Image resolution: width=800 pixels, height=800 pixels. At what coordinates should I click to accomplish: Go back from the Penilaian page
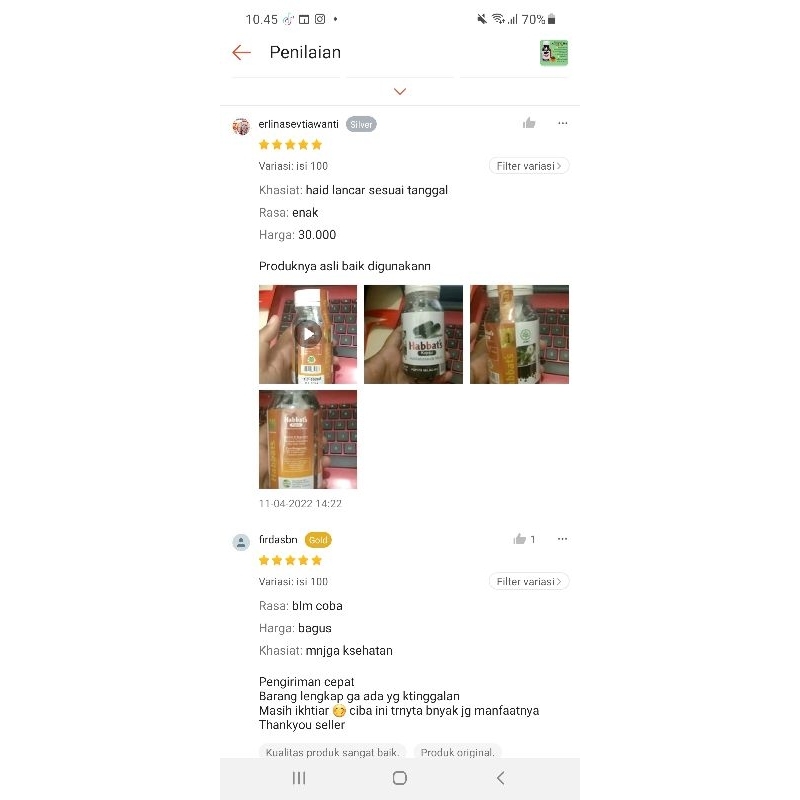[x=241, y=53]
